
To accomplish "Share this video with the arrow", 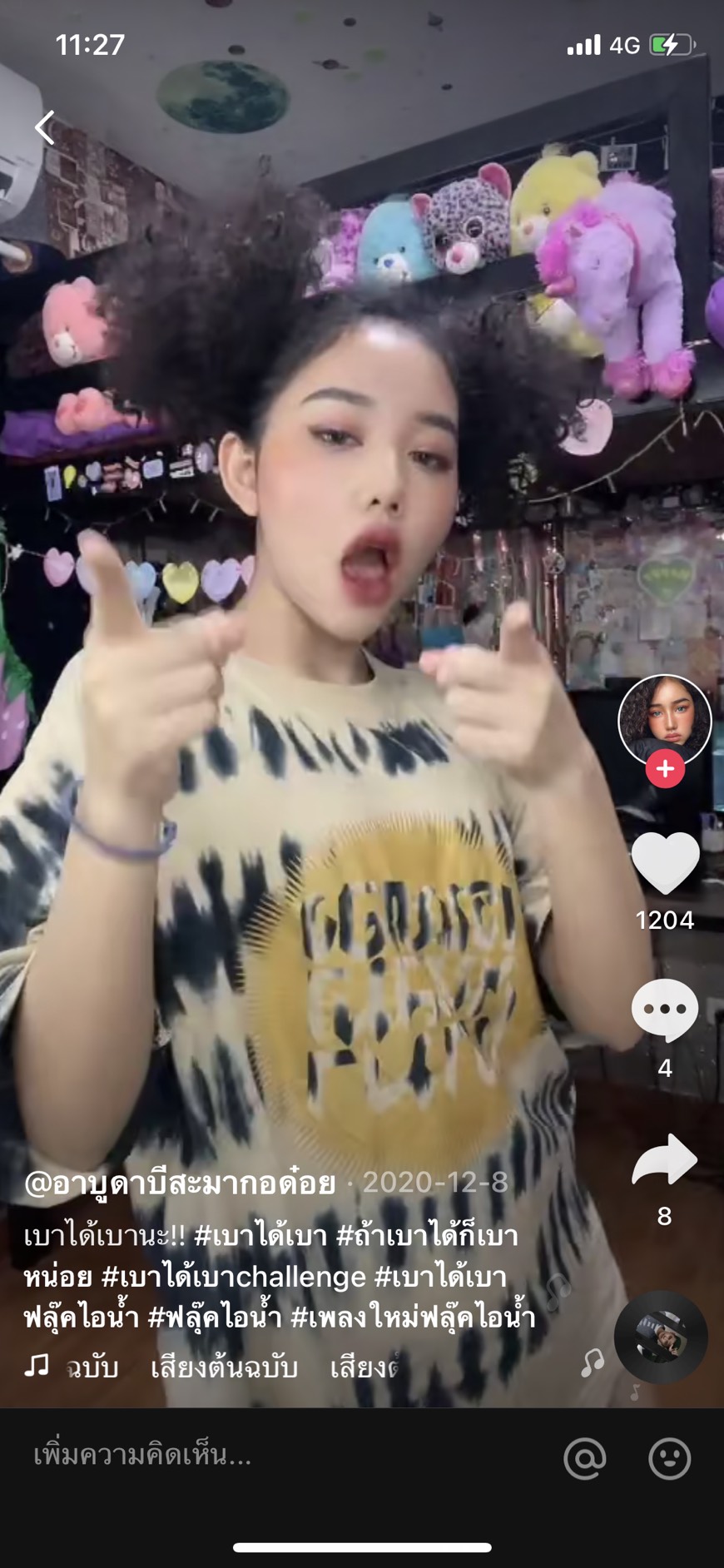I will (x=665, y=1159).
